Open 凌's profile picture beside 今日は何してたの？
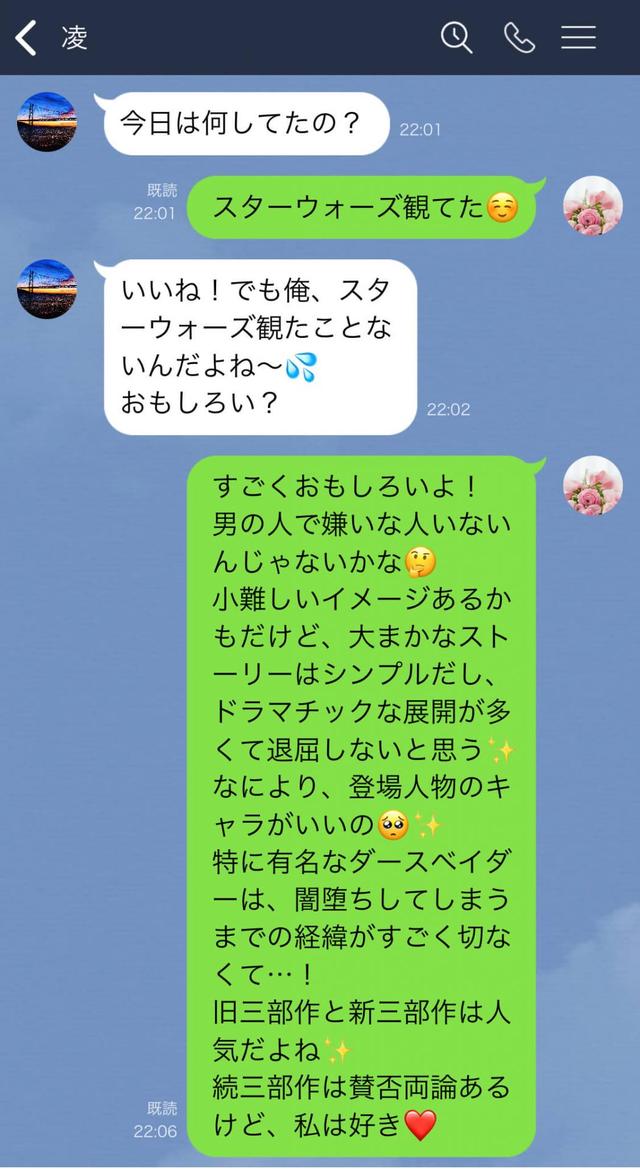The image size is (640, 1169). click(x=47, y=122)
